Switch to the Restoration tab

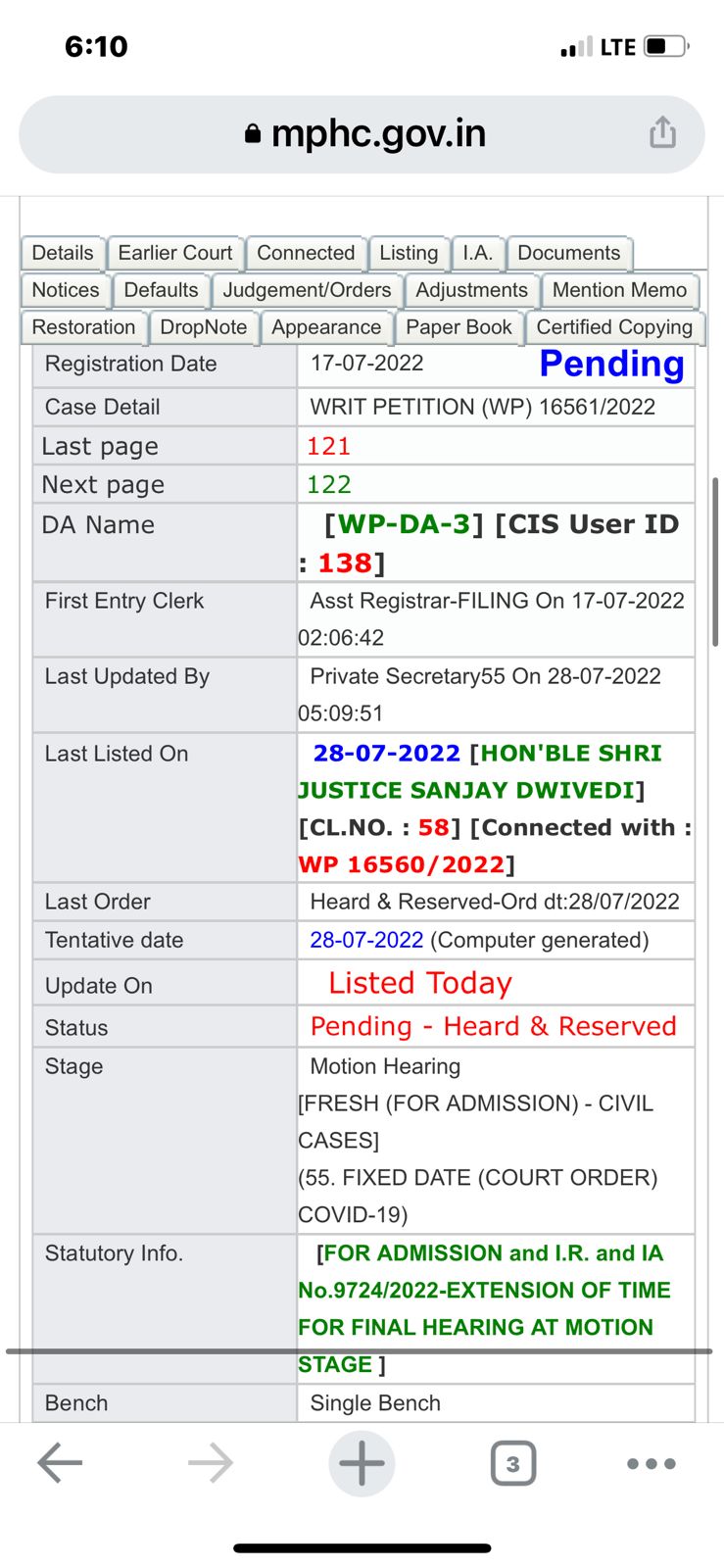83,327
